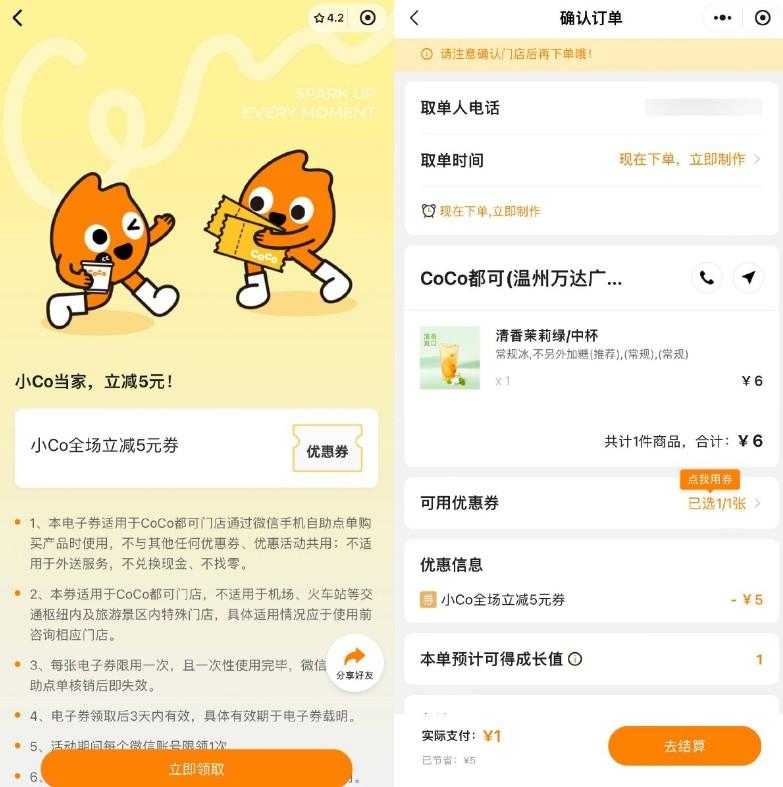Image resolution: width=783 pixels, height=787 pixels.
Task: Open the 小Co全场立减5元券 coupon card
Action: [x=196, y=447]
